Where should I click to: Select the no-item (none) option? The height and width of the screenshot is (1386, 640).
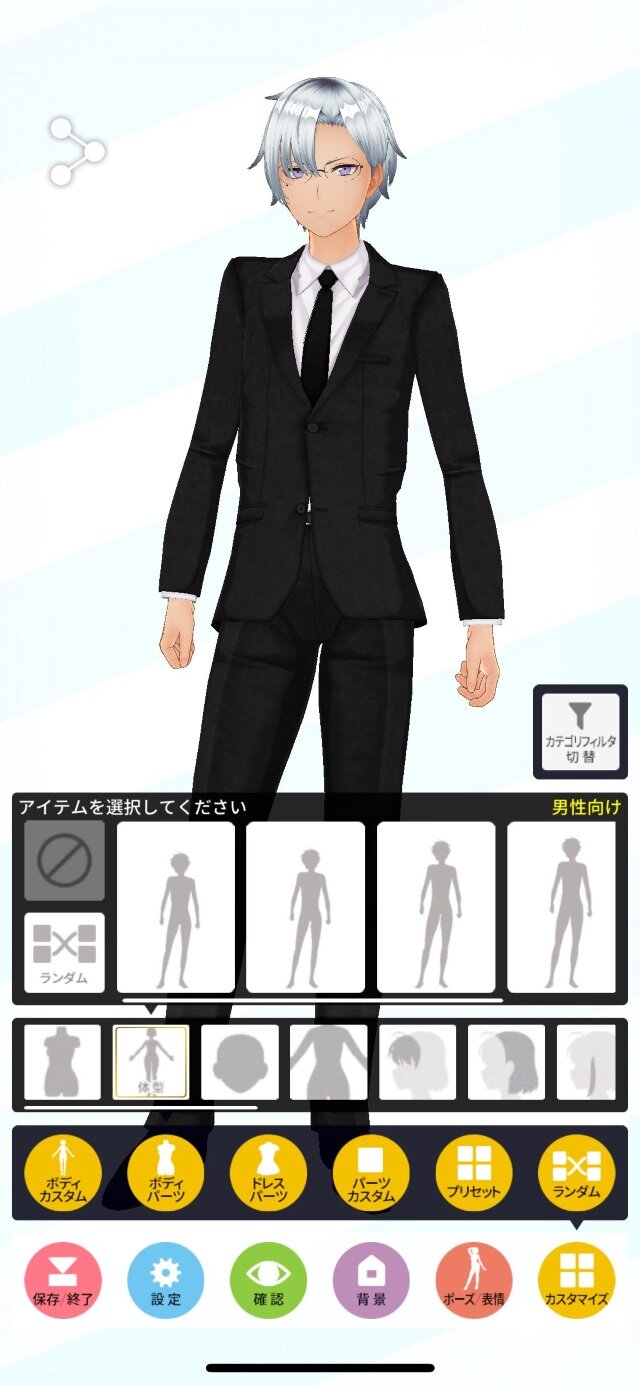tap(64, 861)
